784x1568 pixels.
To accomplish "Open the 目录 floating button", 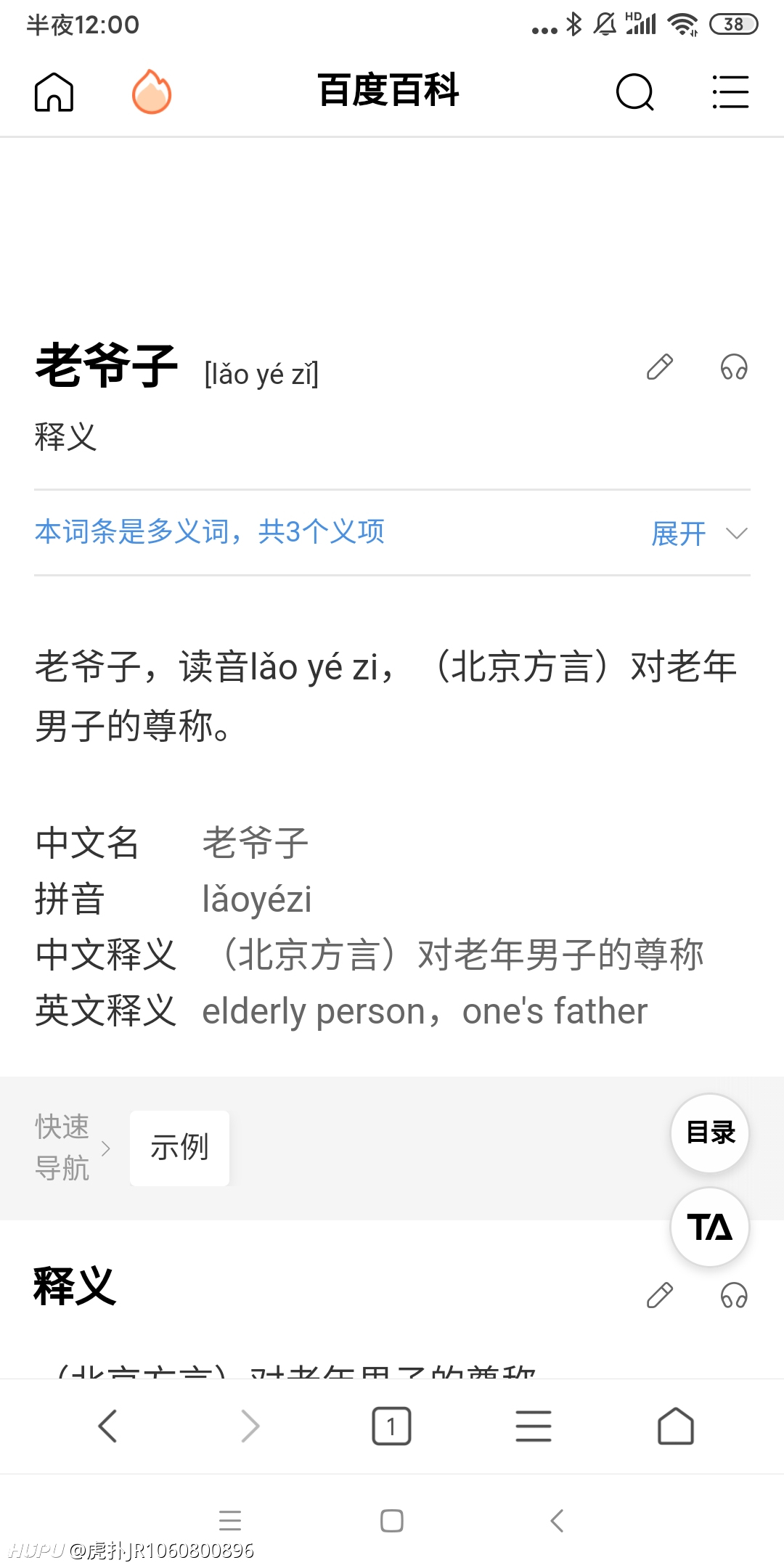I will (x=710, y=1132).
